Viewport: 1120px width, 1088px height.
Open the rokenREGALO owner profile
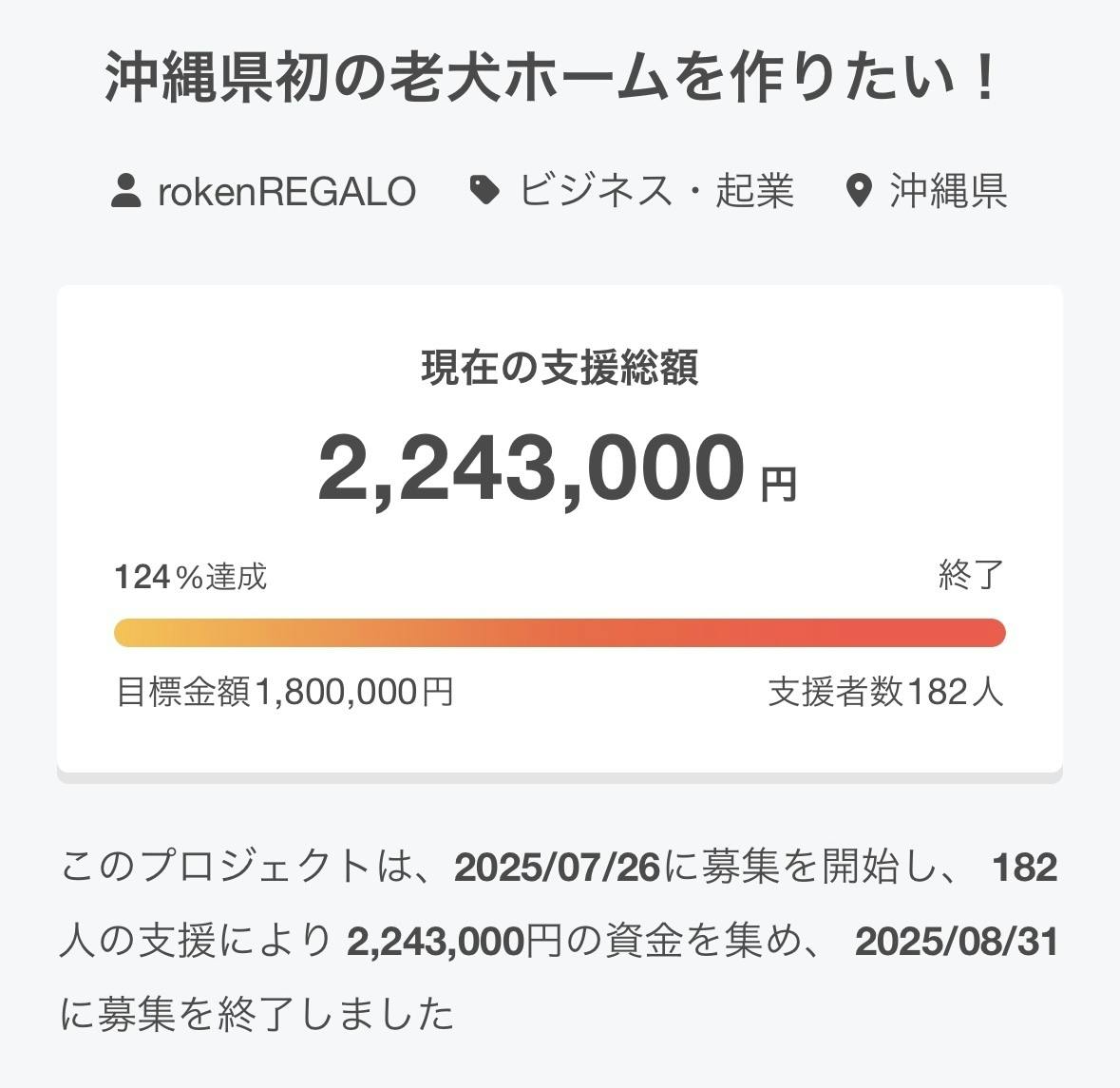[x=285, y=191]
